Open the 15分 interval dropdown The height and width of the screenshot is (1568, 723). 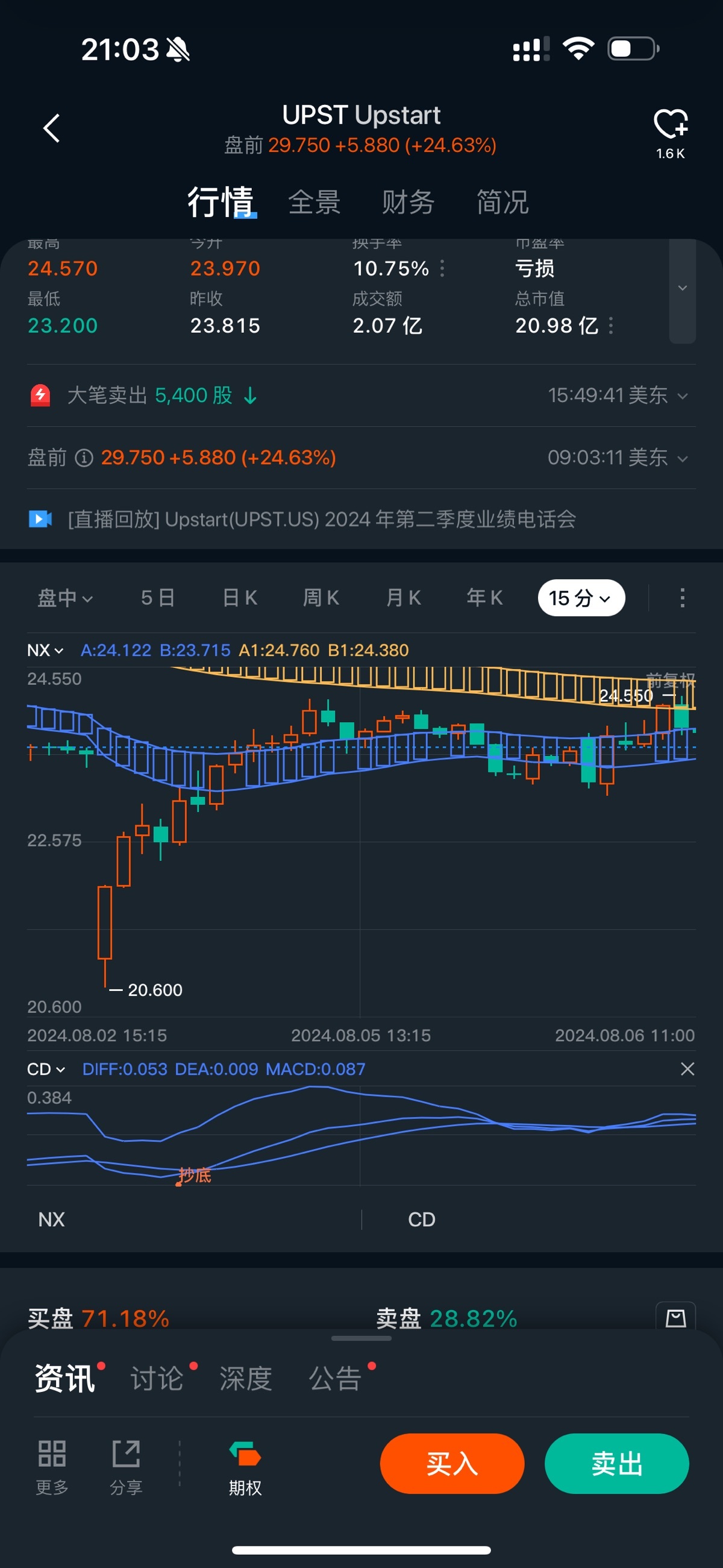click(581, 598)
